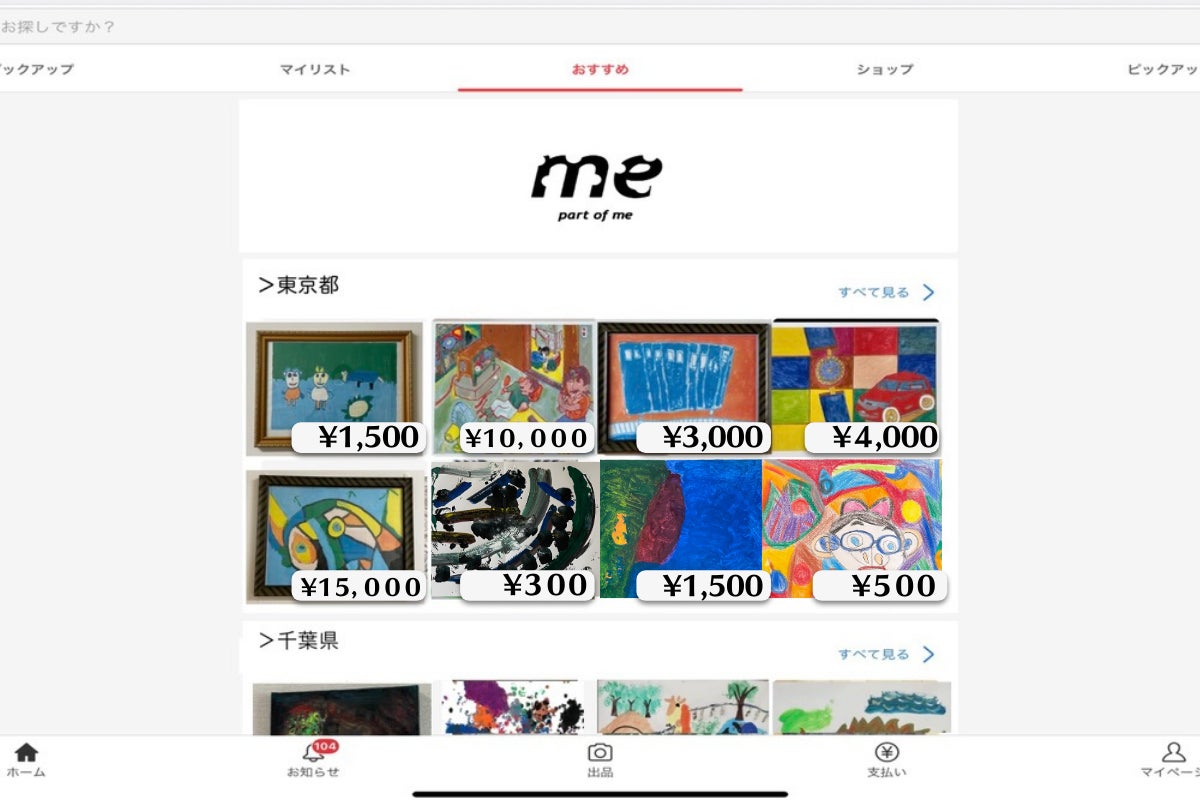This screenshot has width=1200, height=800.
Task: Open the 支払い payment tab
Action: (x=887, y=760)
